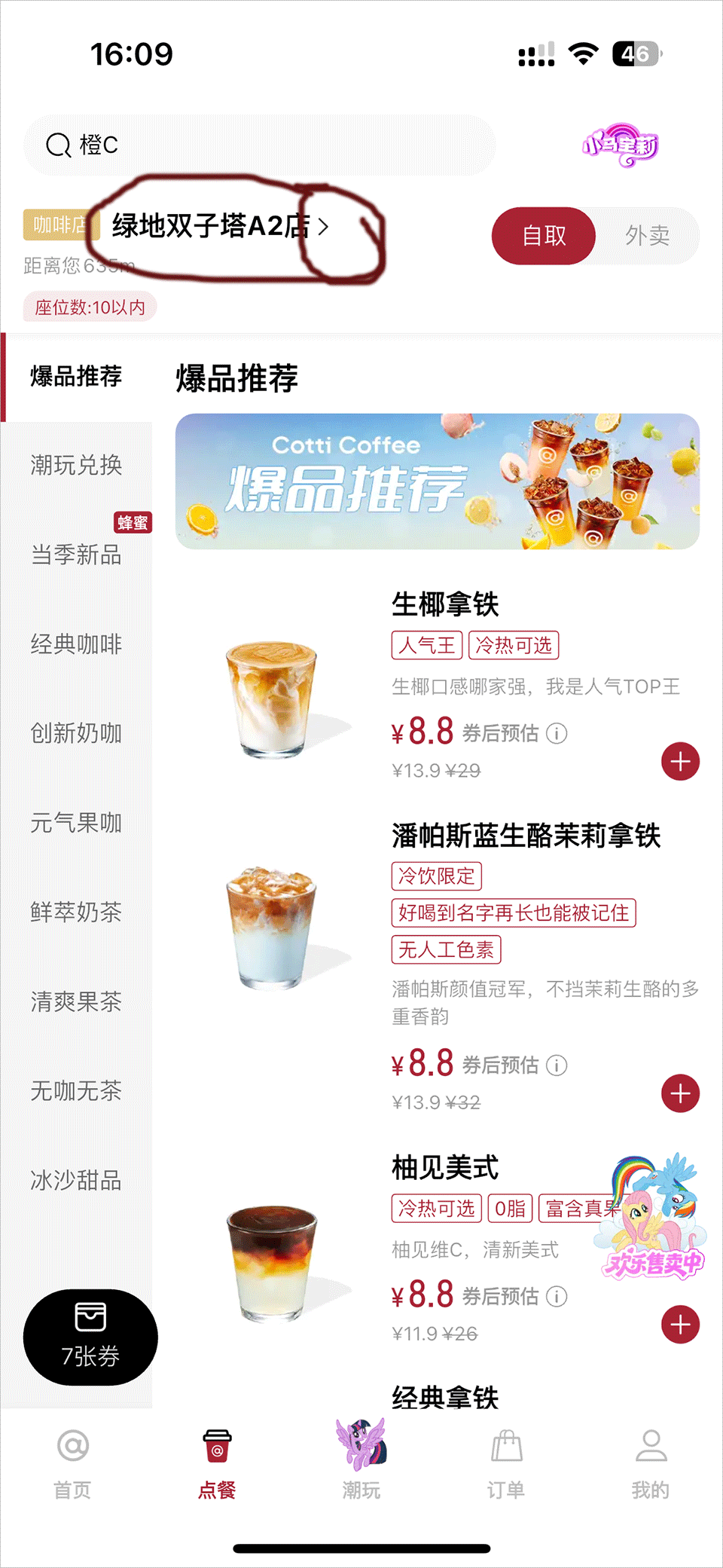Viewport: 723px width, 1568px height.
Task: Switch to 外卖 delivery mode
Action: 647,236
